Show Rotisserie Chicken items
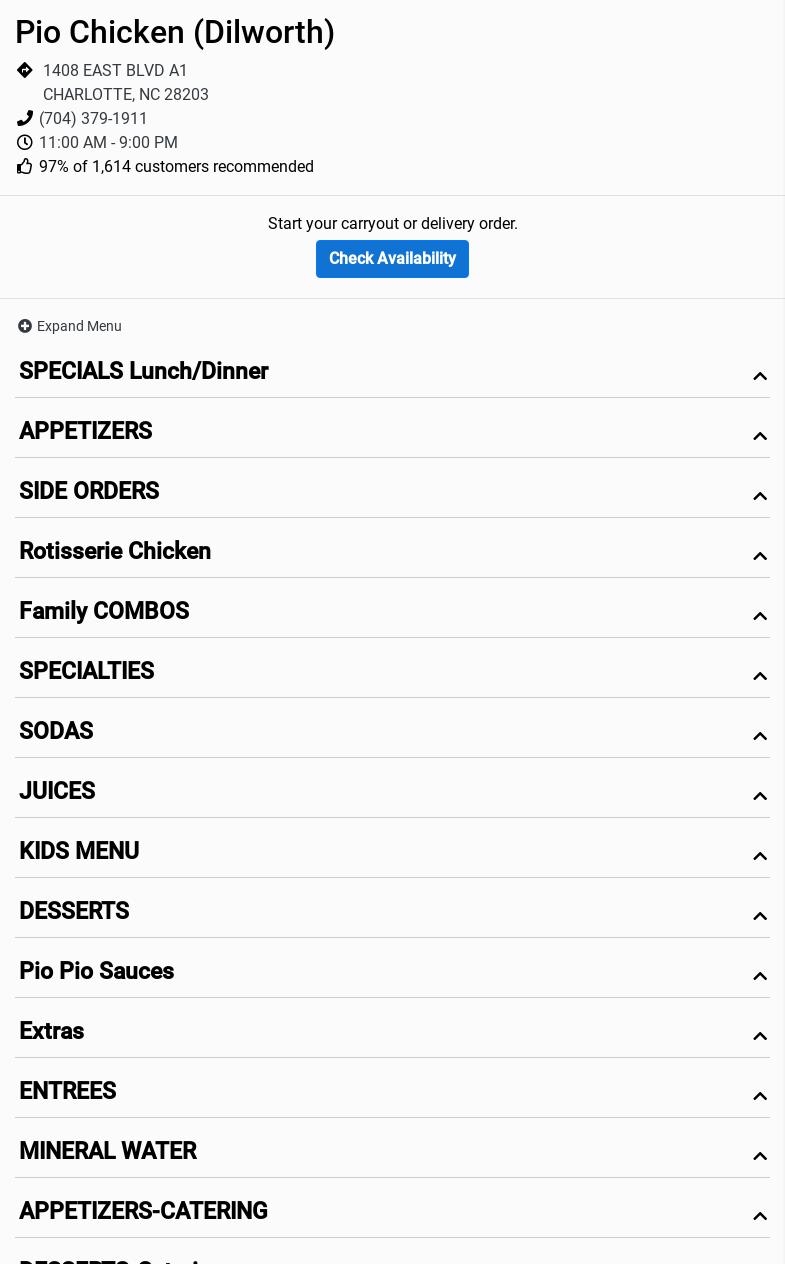The height and width of the screenshot is (1264, 785). 392,551
